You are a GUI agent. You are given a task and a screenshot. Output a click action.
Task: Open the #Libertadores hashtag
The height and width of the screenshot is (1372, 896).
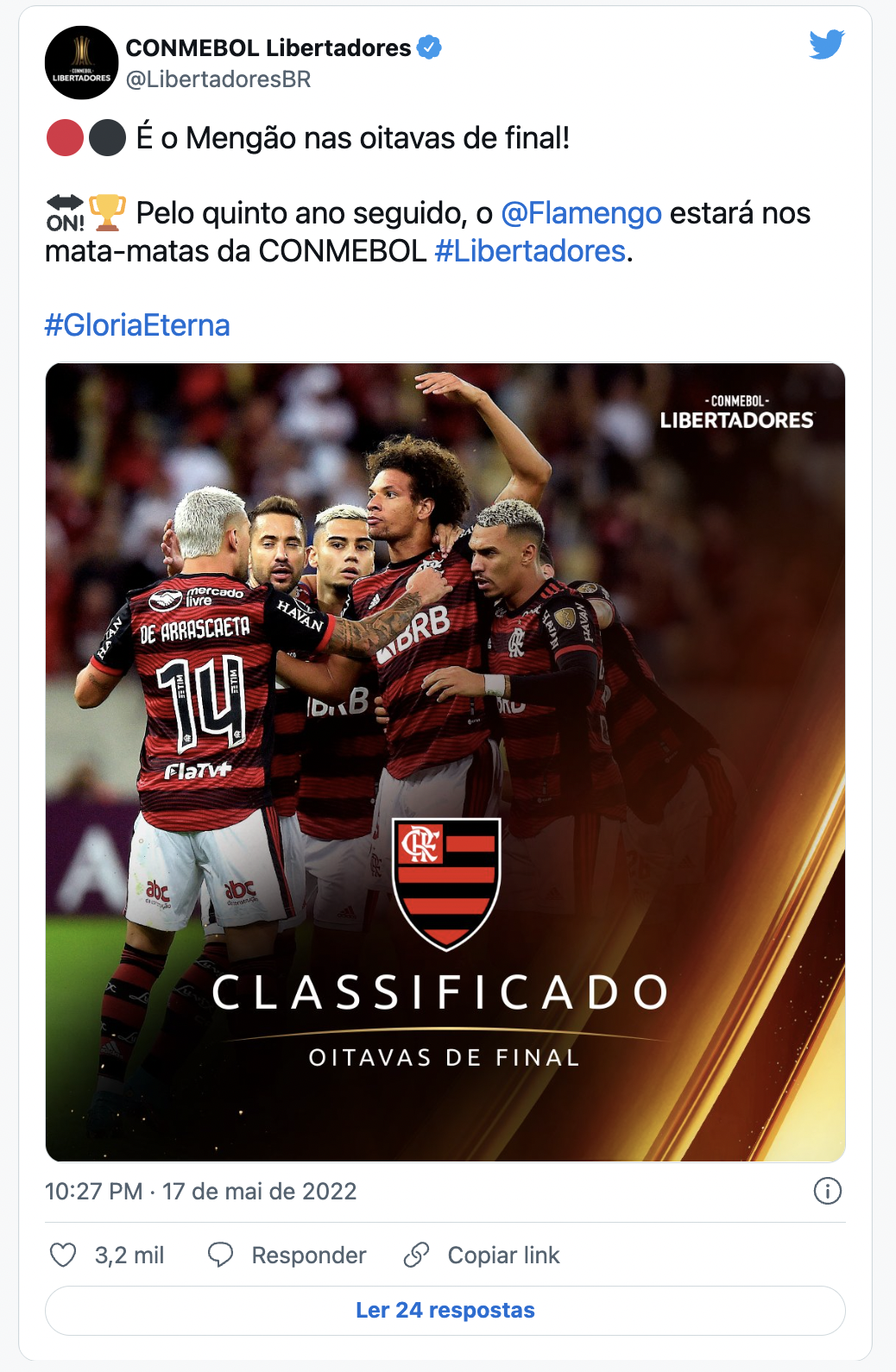click(530, 251)
